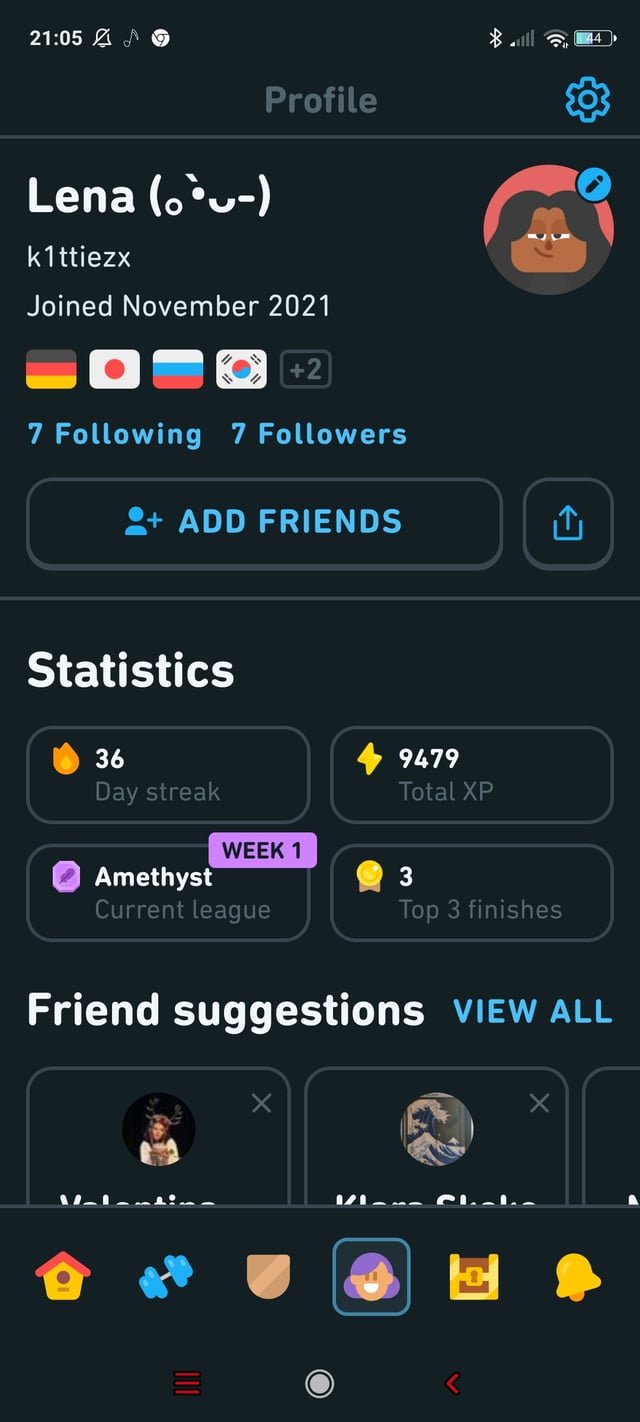640x1422 pixels.
Task: View the 7 Following list
Action: tap(114, 434)
